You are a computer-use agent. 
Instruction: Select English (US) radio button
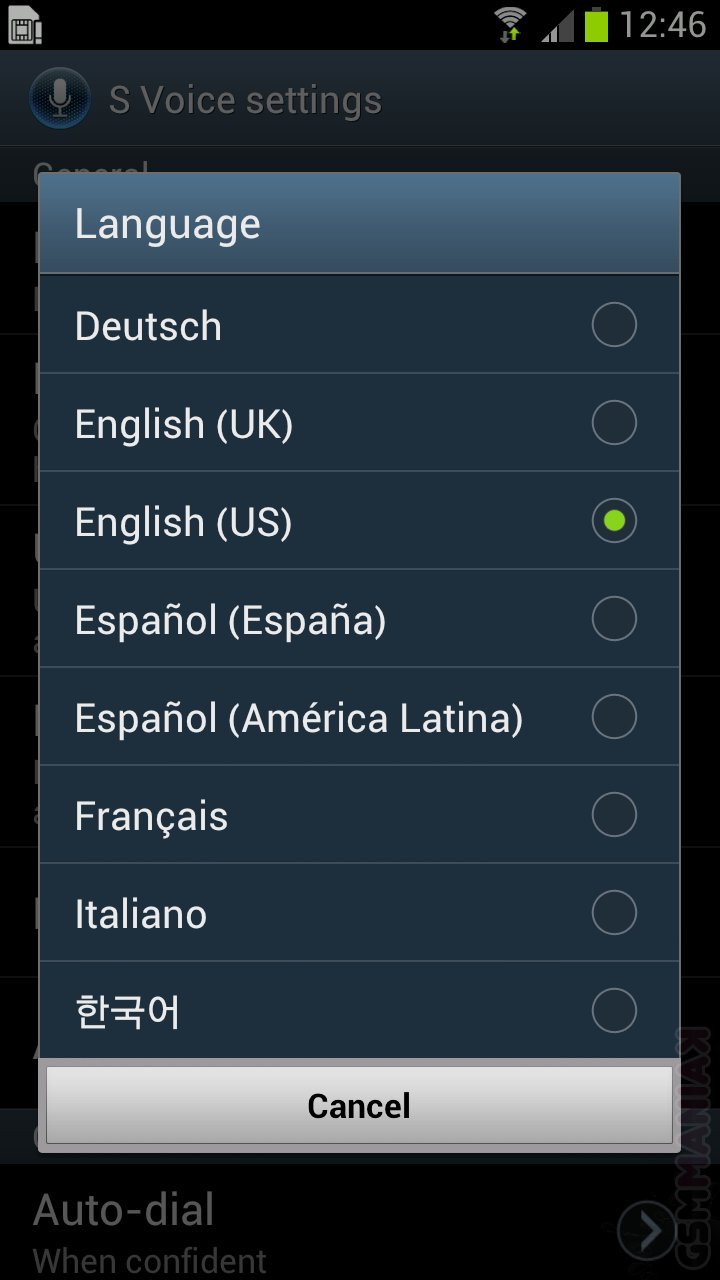point(613,521)
